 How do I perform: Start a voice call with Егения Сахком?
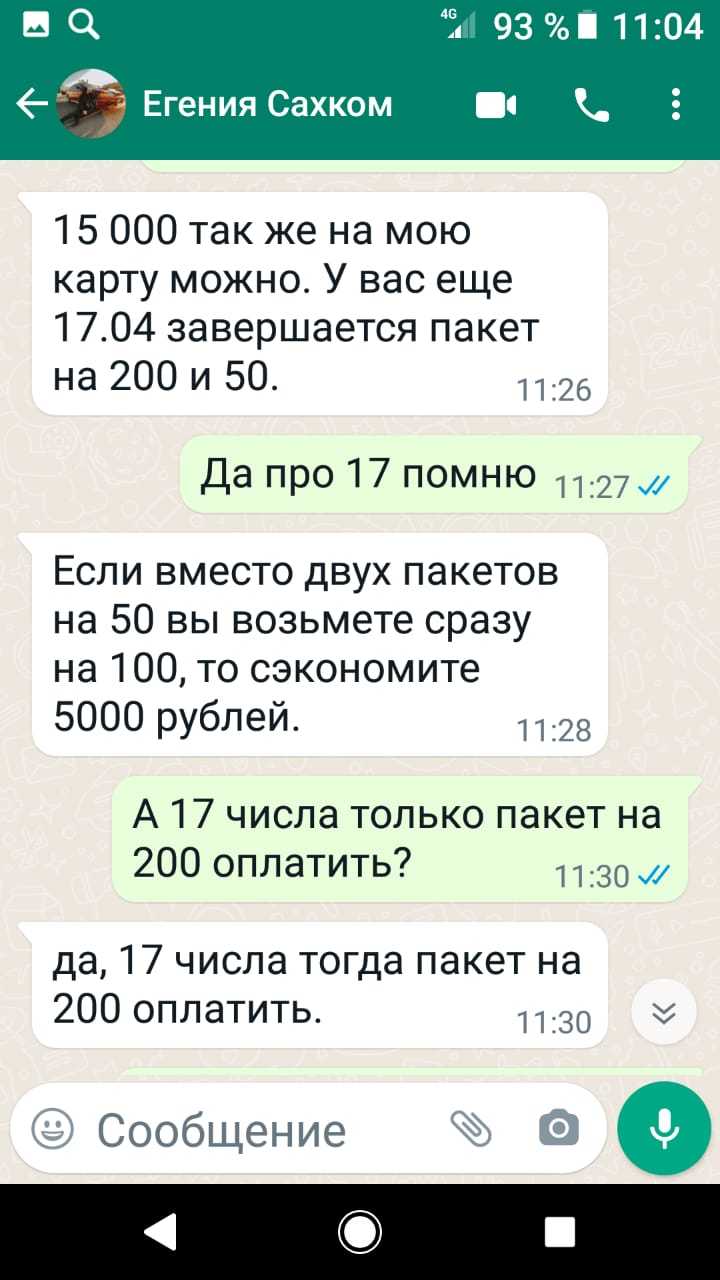pos(591,104)
